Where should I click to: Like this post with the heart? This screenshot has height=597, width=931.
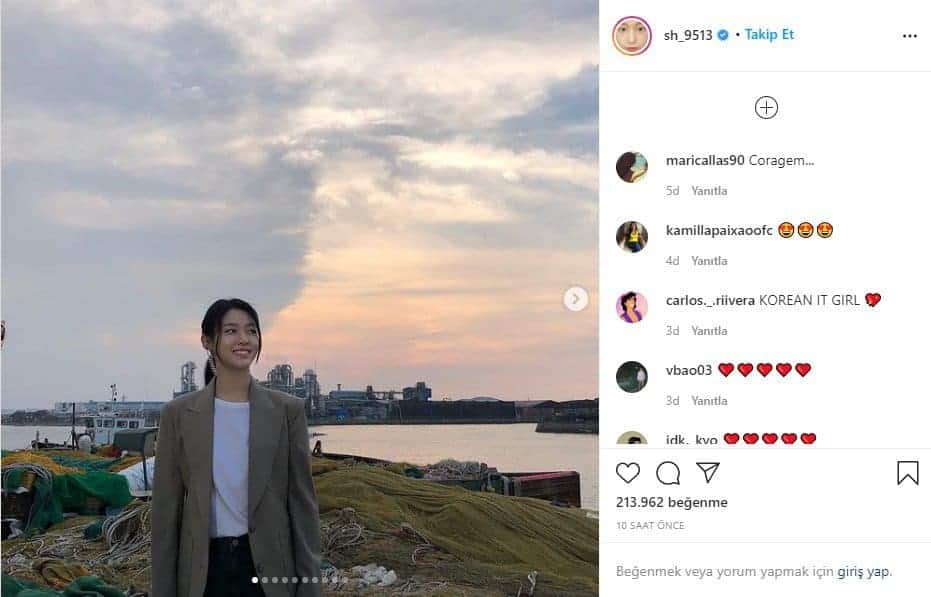tap(628, 473)
